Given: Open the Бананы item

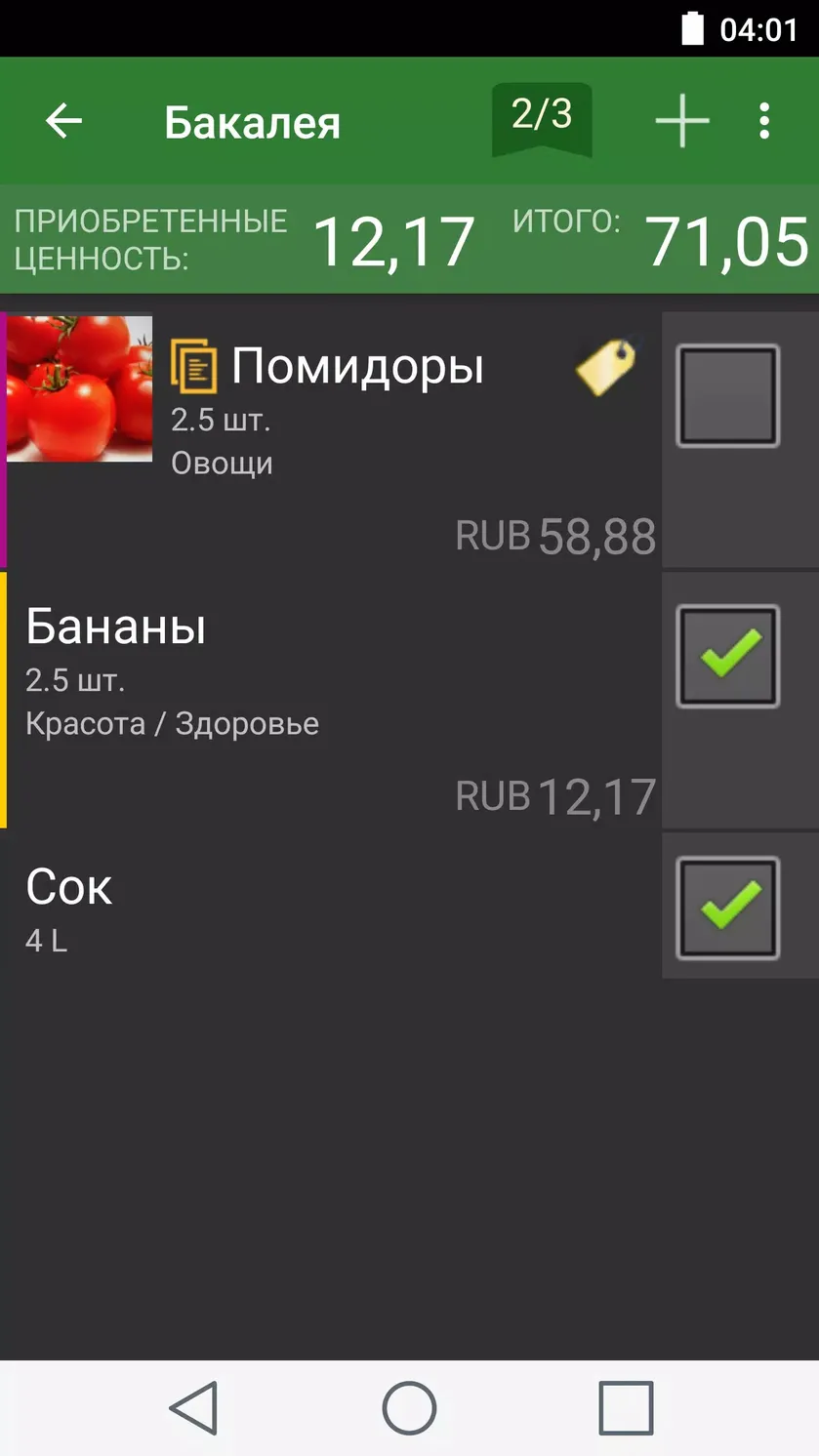Looking at the screenshot, I should [332, 700].
